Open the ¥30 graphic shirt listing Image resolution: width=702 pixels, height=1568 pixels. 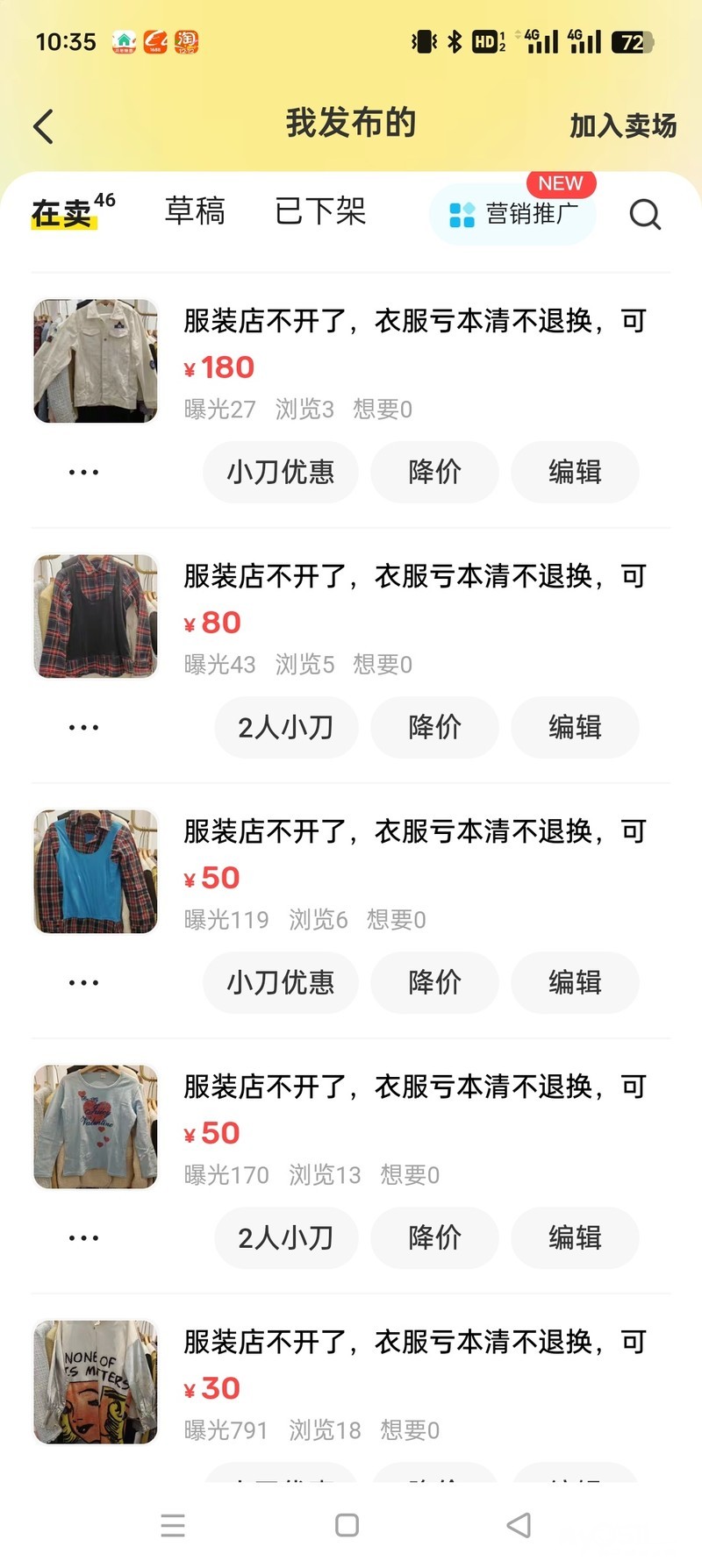(x=414, y=1342)
